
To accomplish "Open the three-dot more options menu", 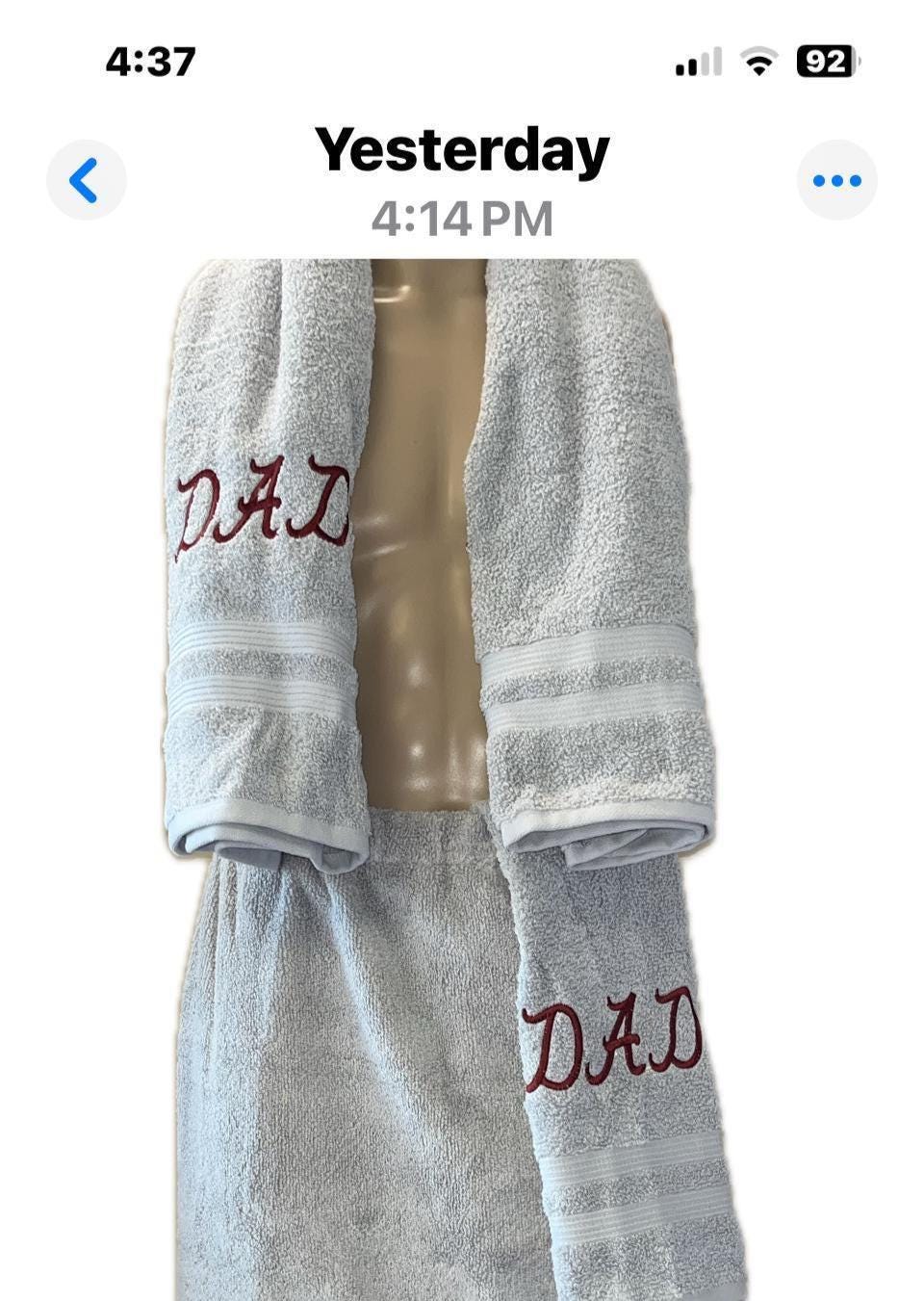I will pyautogui.click(x=836, y=180).
